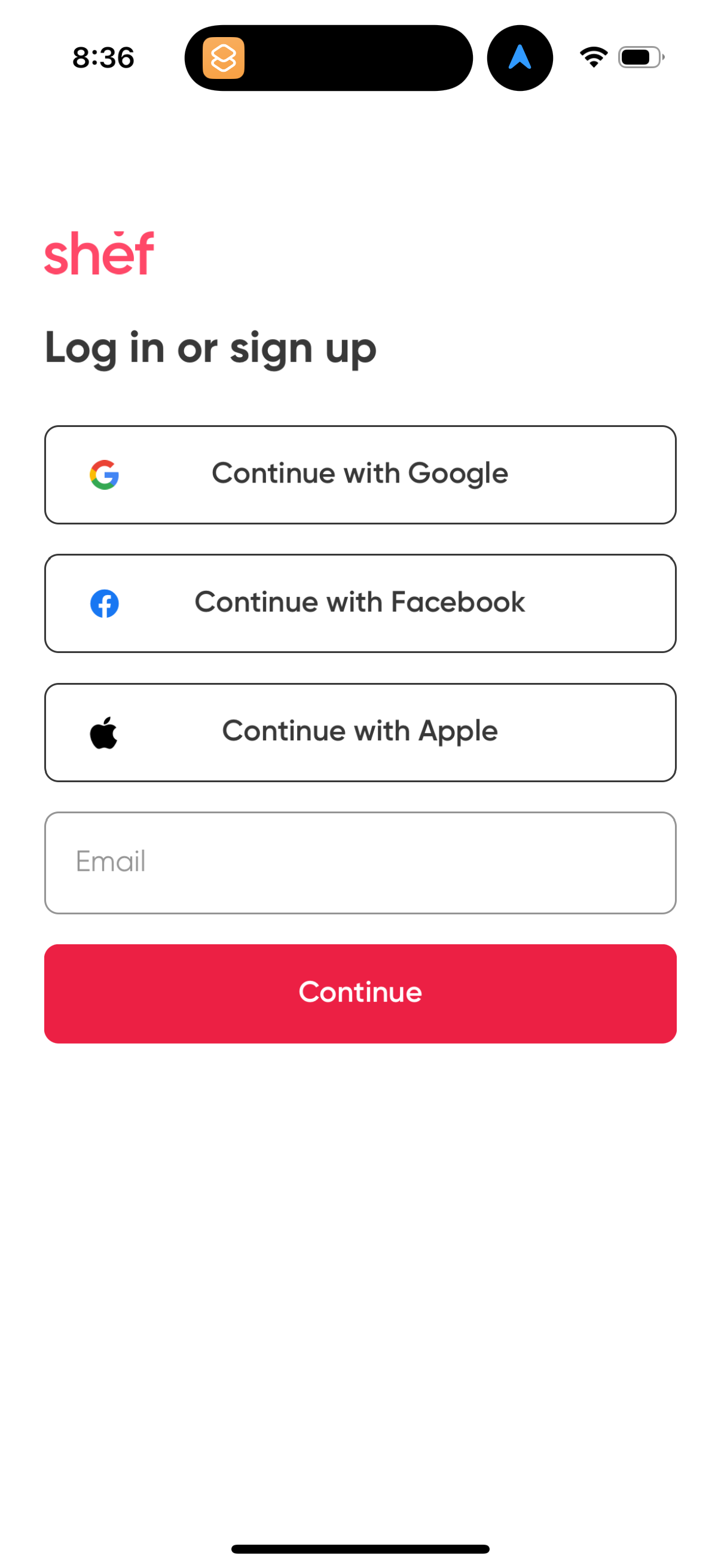Image resolution: width=721 pixels, height=1568 pixels.
Task: Click the Email placeholder text
Action: pyautogui.click(x=110, y=862)
